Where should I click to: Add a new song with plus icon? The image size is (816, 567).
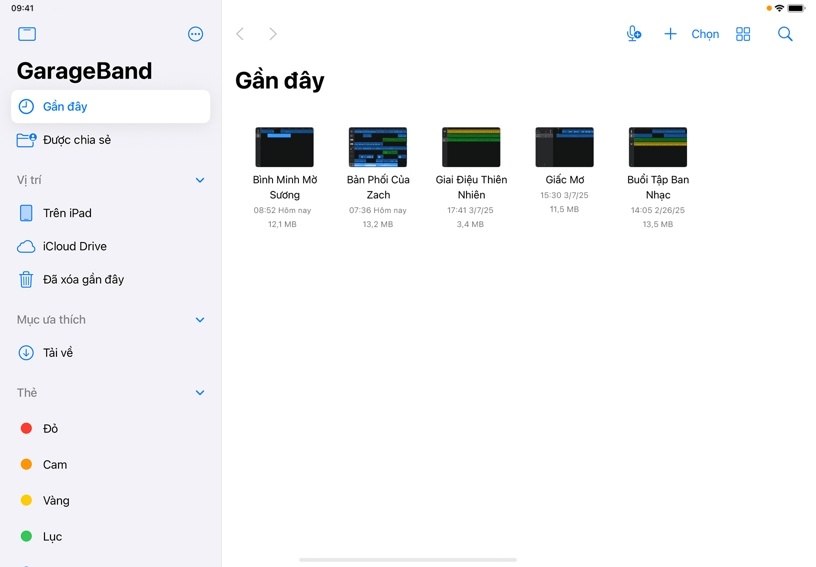pyautogui.click(x=670, y=34)
